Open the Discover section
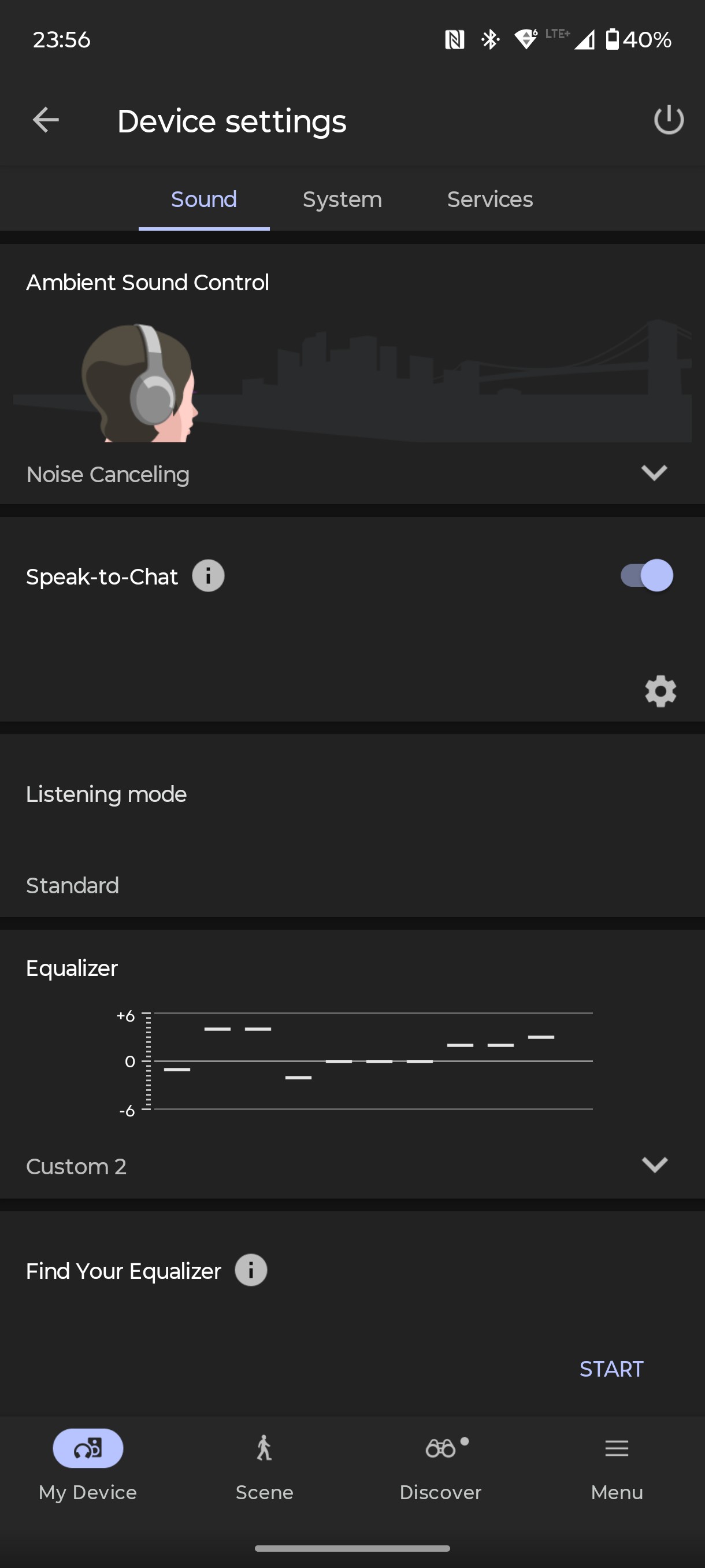The width and height of the screenshot is (705, 1568). pyautogui.click(x=440, y=1466)
